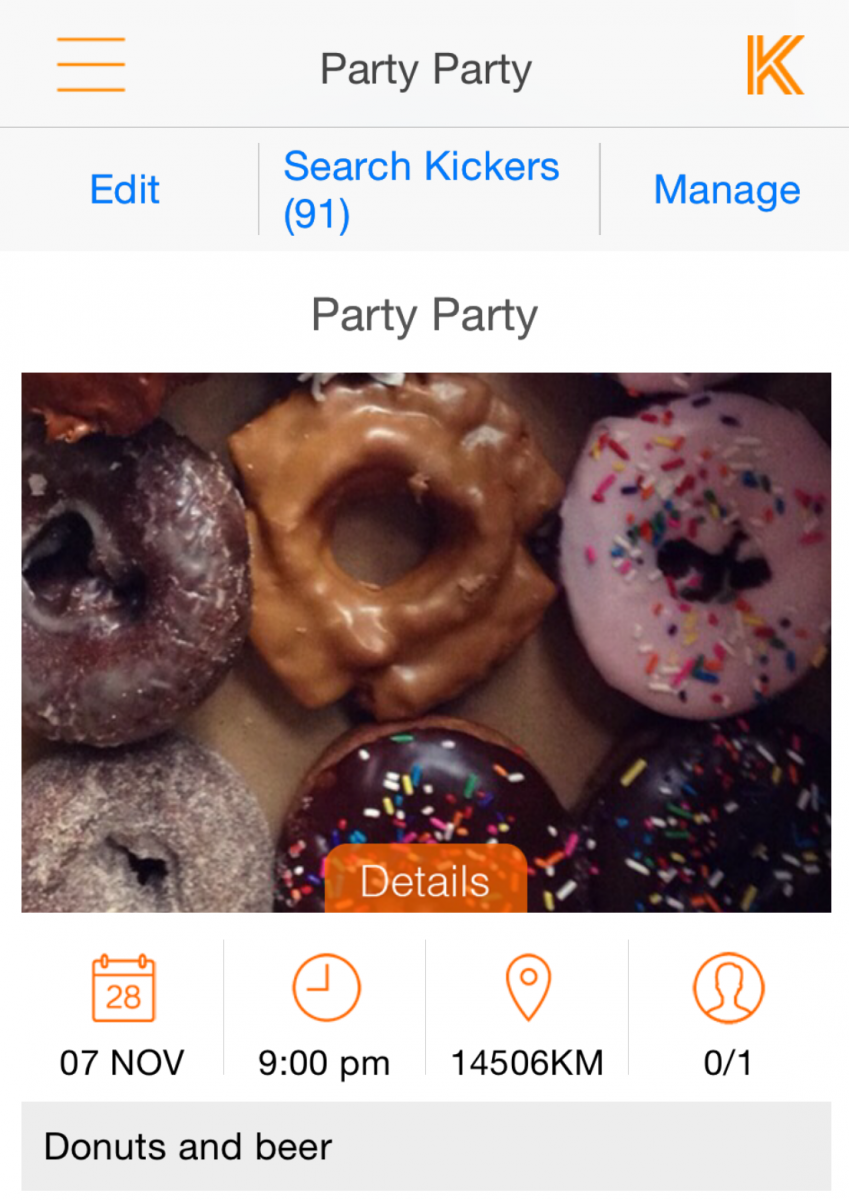Open Search Kickers (91)
This screenshot has width=849, height=1200.
[x=421, y=189]
